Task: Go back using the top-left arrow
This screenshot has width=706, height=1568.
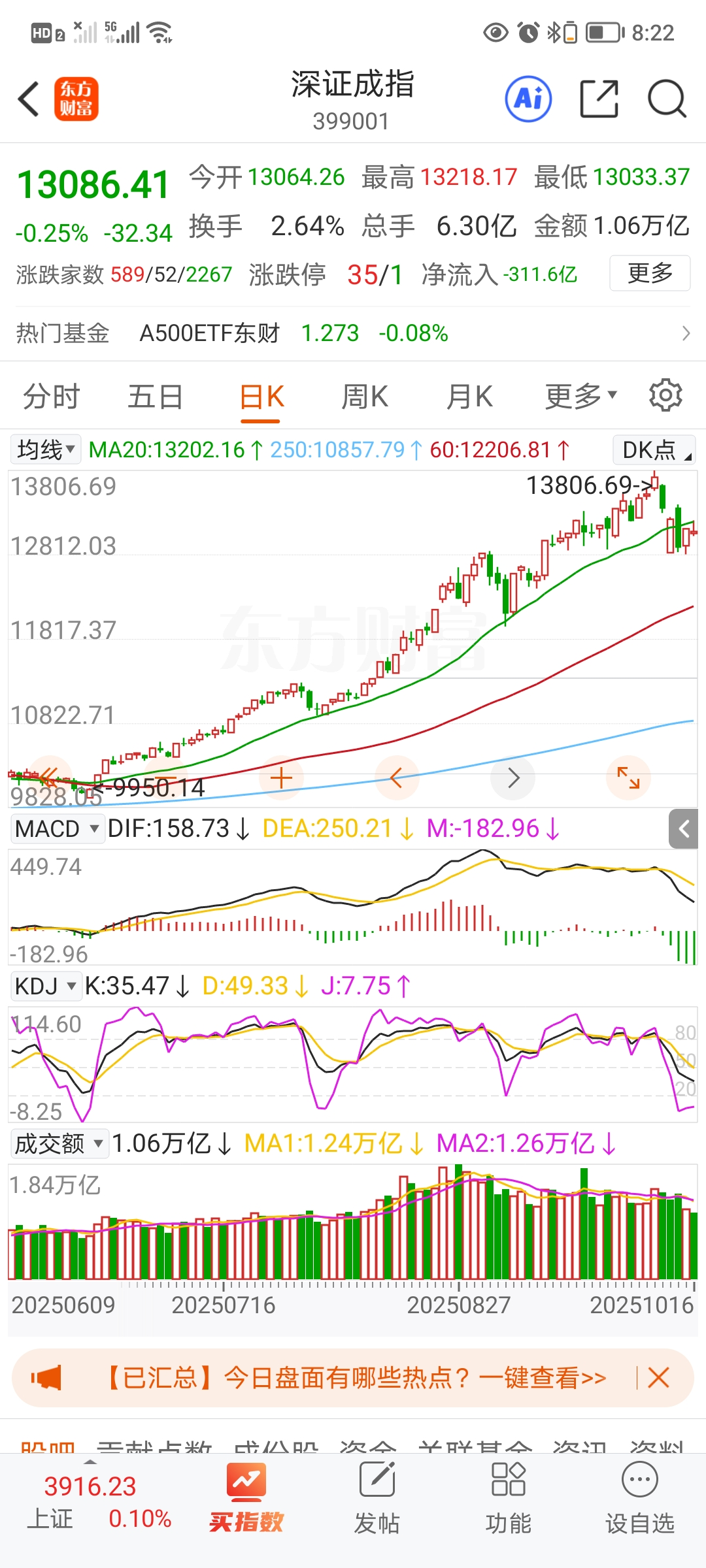Action: [29, 99]
